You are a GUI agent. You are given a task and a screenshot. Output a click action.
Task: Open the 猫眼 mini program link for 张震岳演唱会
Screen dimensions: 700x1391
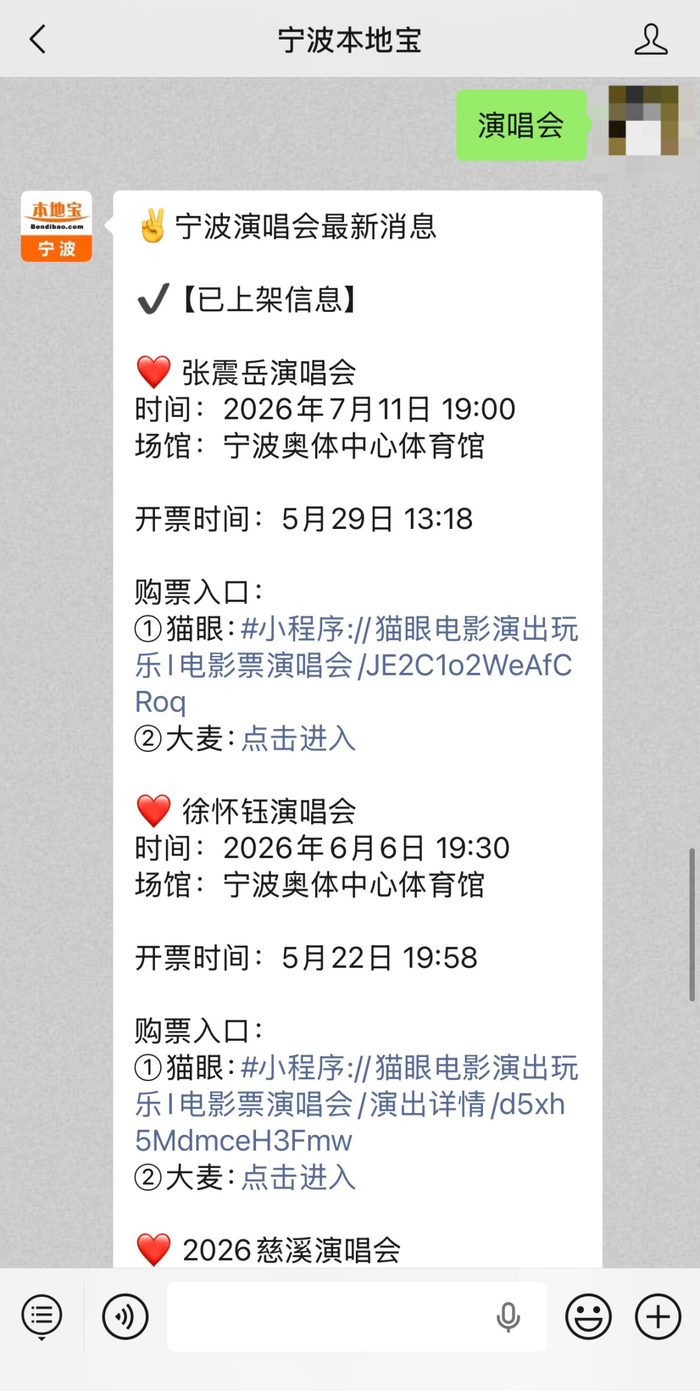[357, 665]
